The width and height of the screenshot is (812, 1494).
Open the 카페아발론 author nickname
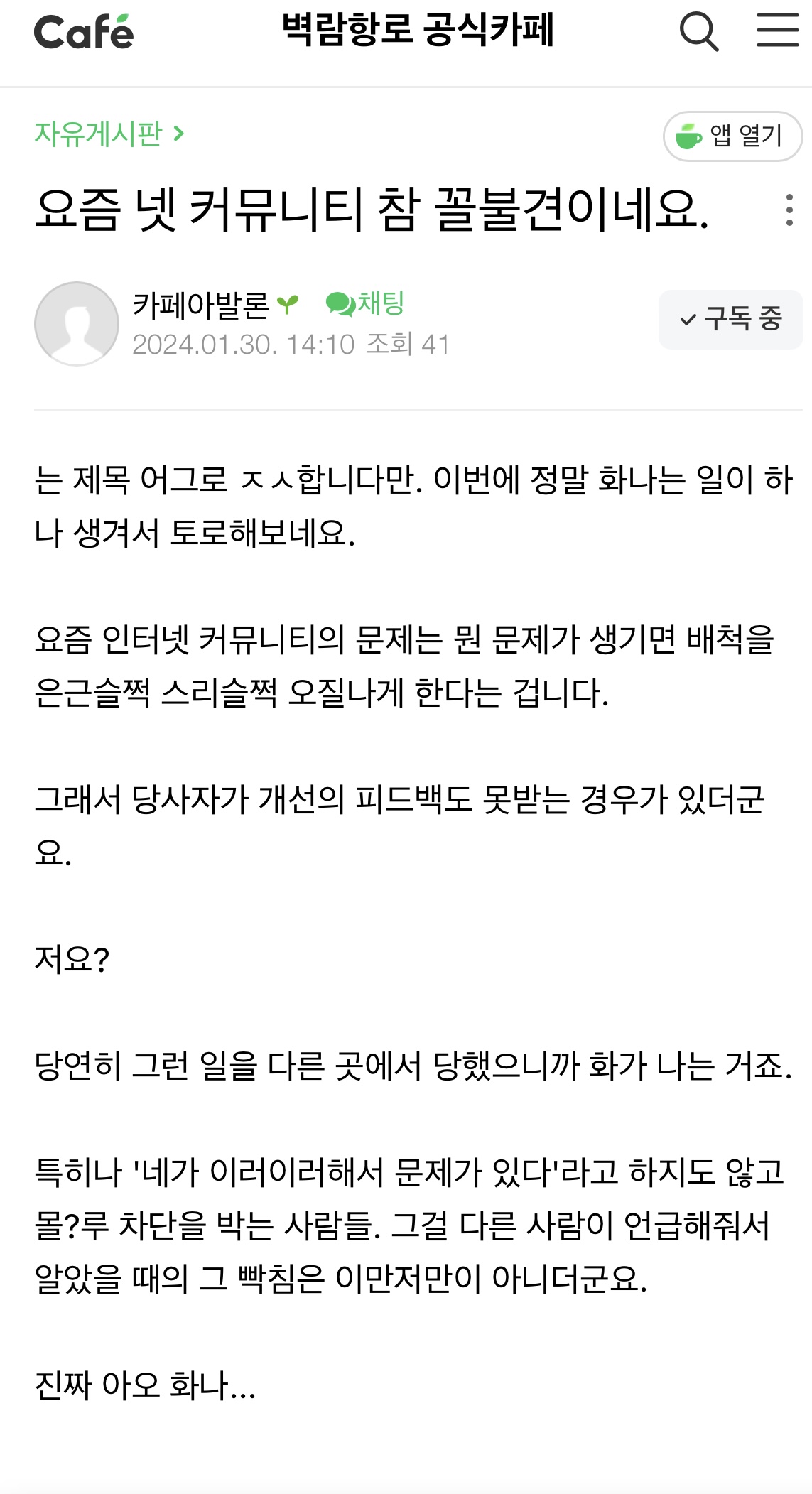click(201, 305)
